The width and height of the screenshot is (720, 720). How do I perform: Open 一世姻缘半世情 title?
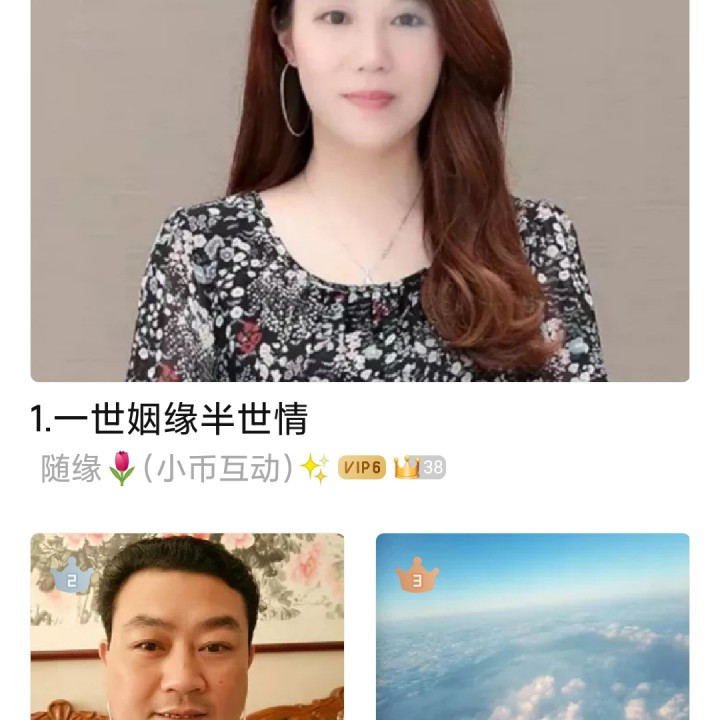(x=170, y=420)
